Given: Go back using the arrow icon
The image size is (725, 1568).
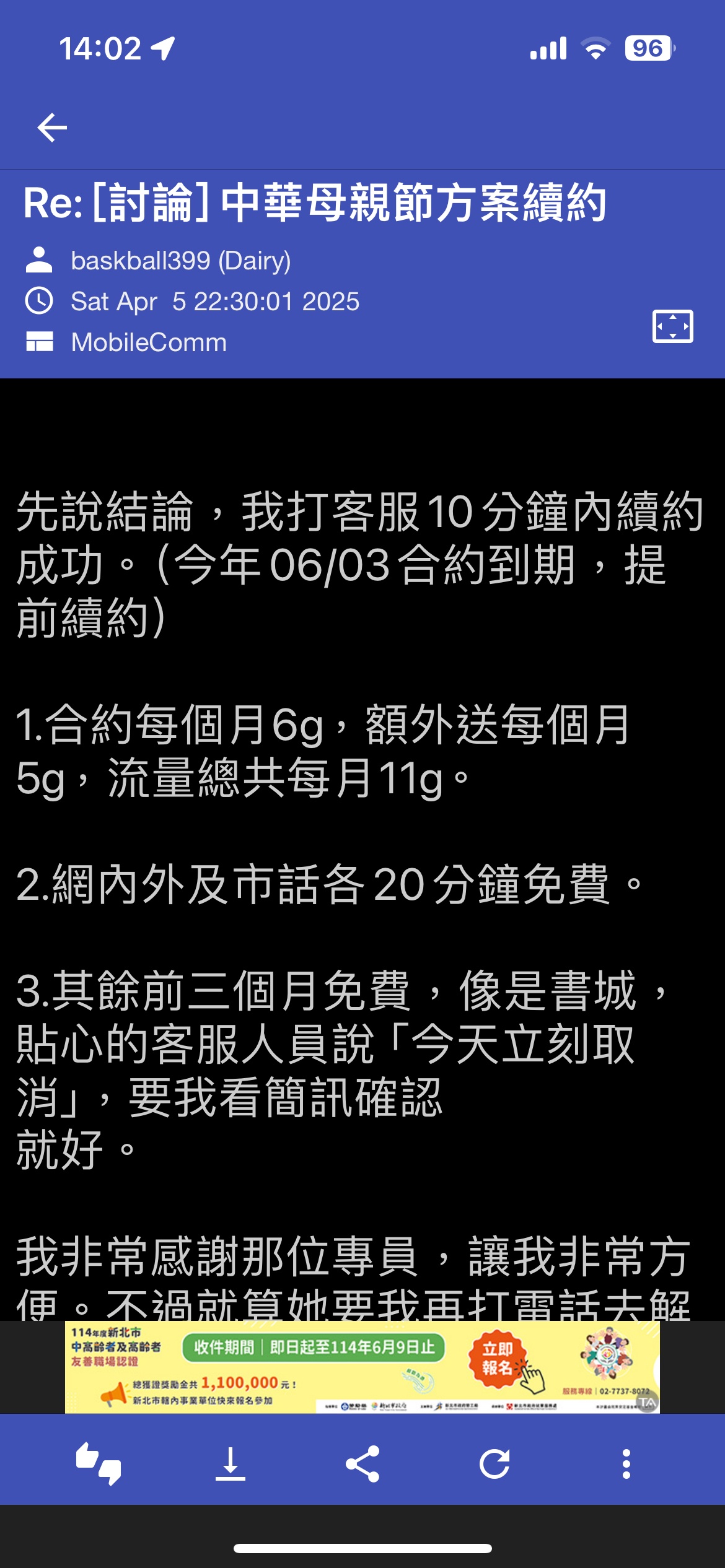Looking at the screenshot, I should [52, 128].
